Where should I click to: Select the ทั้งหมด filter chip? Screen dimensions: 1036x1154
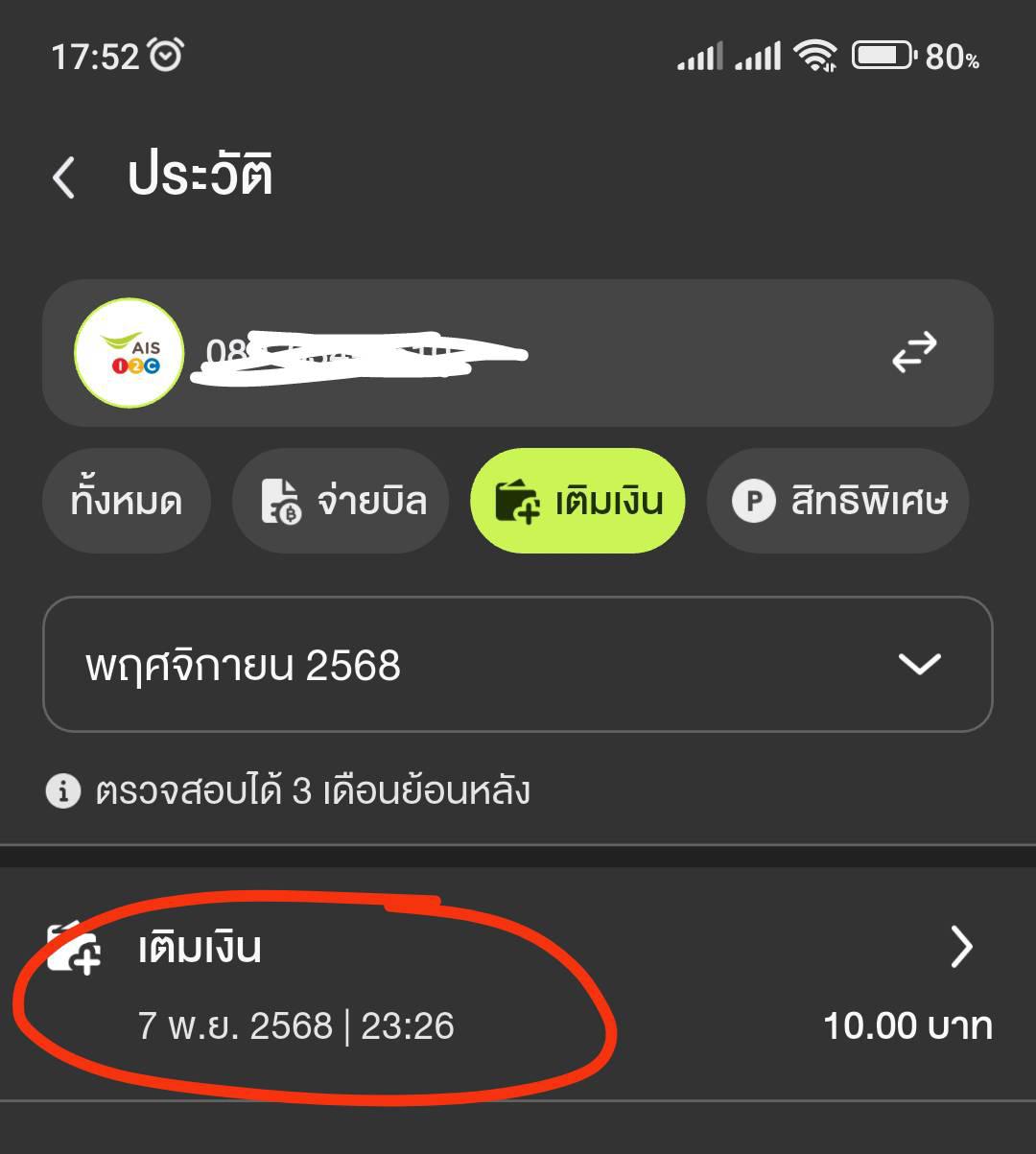pos(126,501)
